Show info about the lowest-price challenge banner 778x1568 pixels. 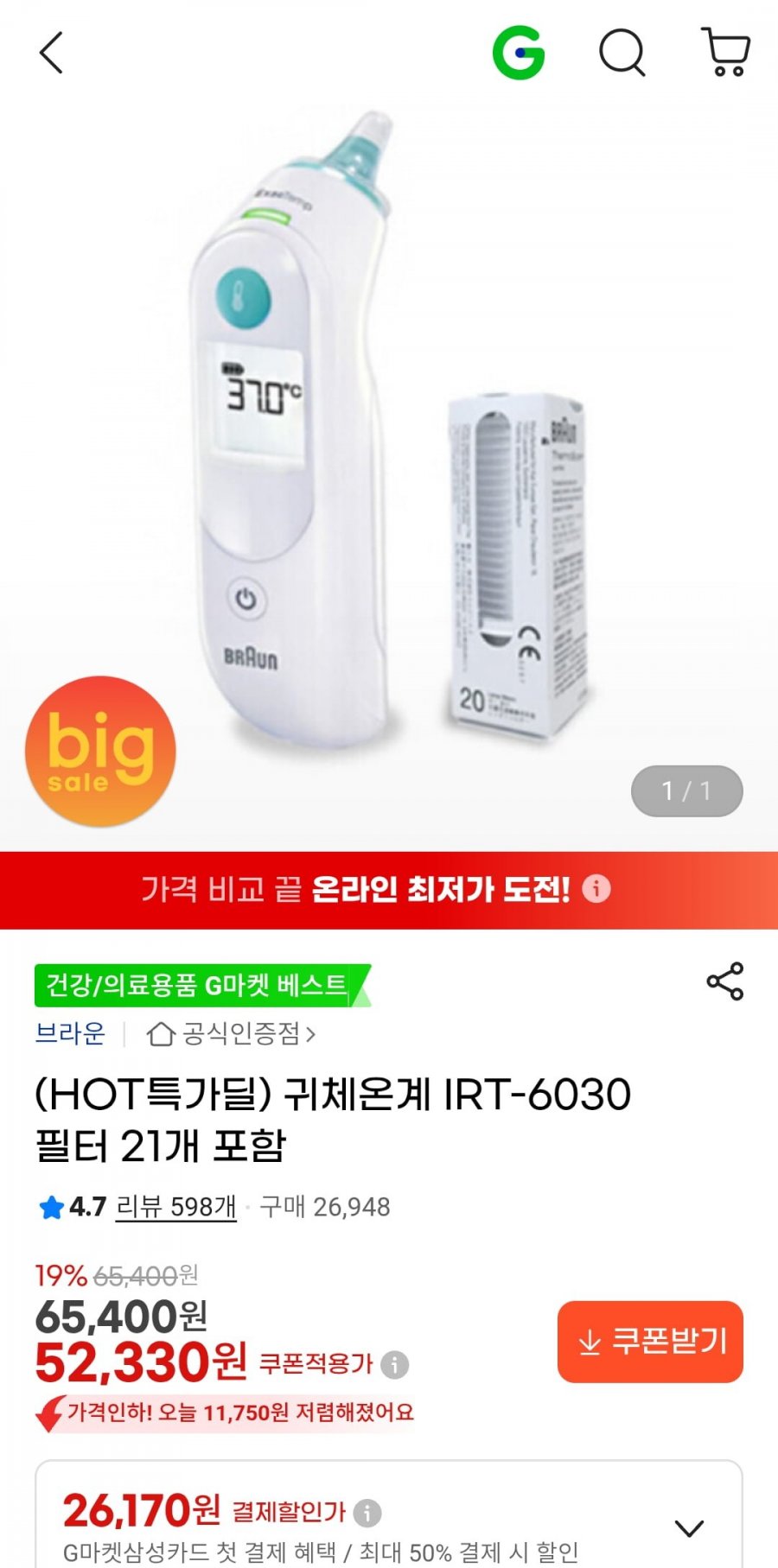coord(596,889)
